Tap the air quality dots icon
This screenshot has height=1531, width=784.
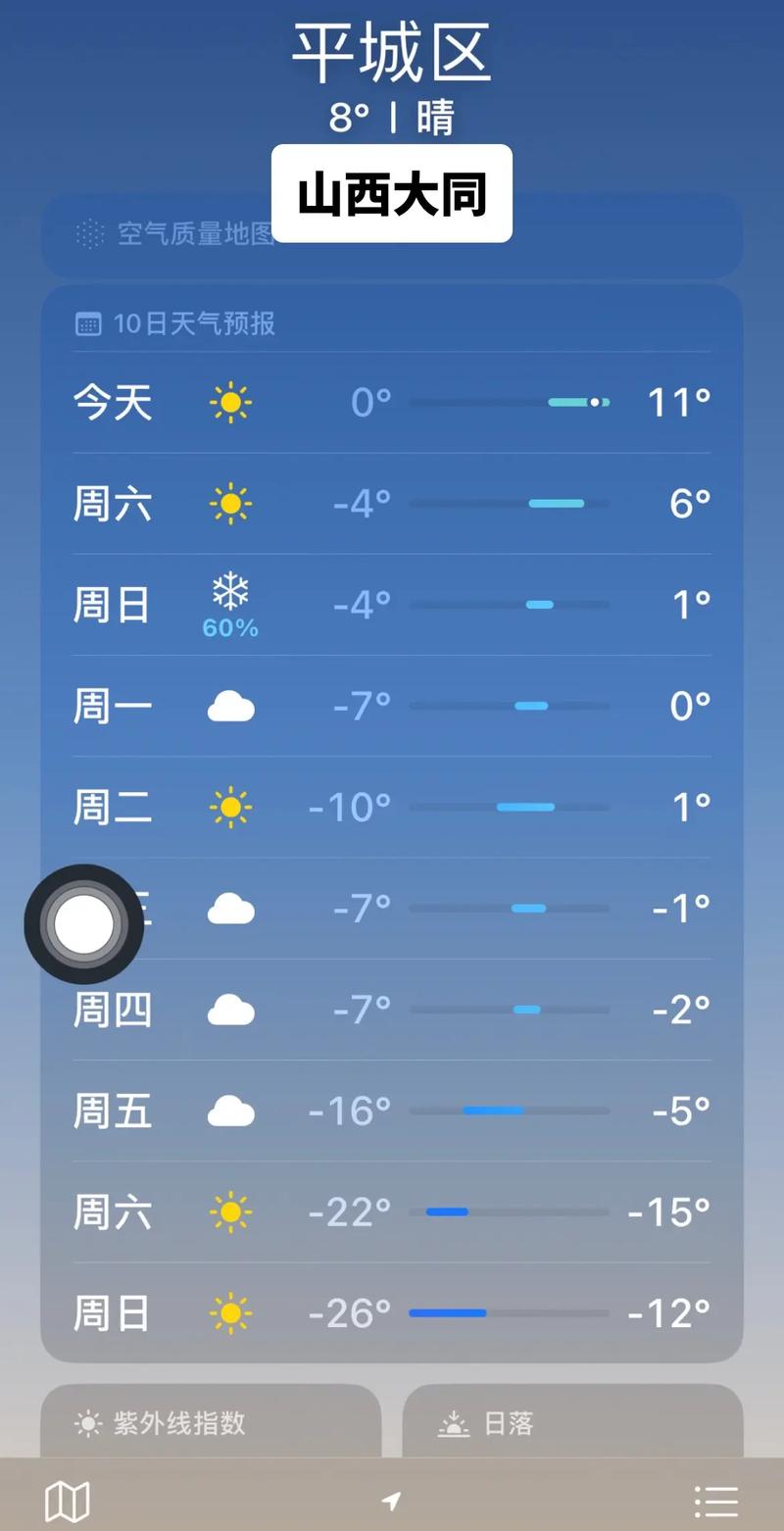[x=88, y=234]
